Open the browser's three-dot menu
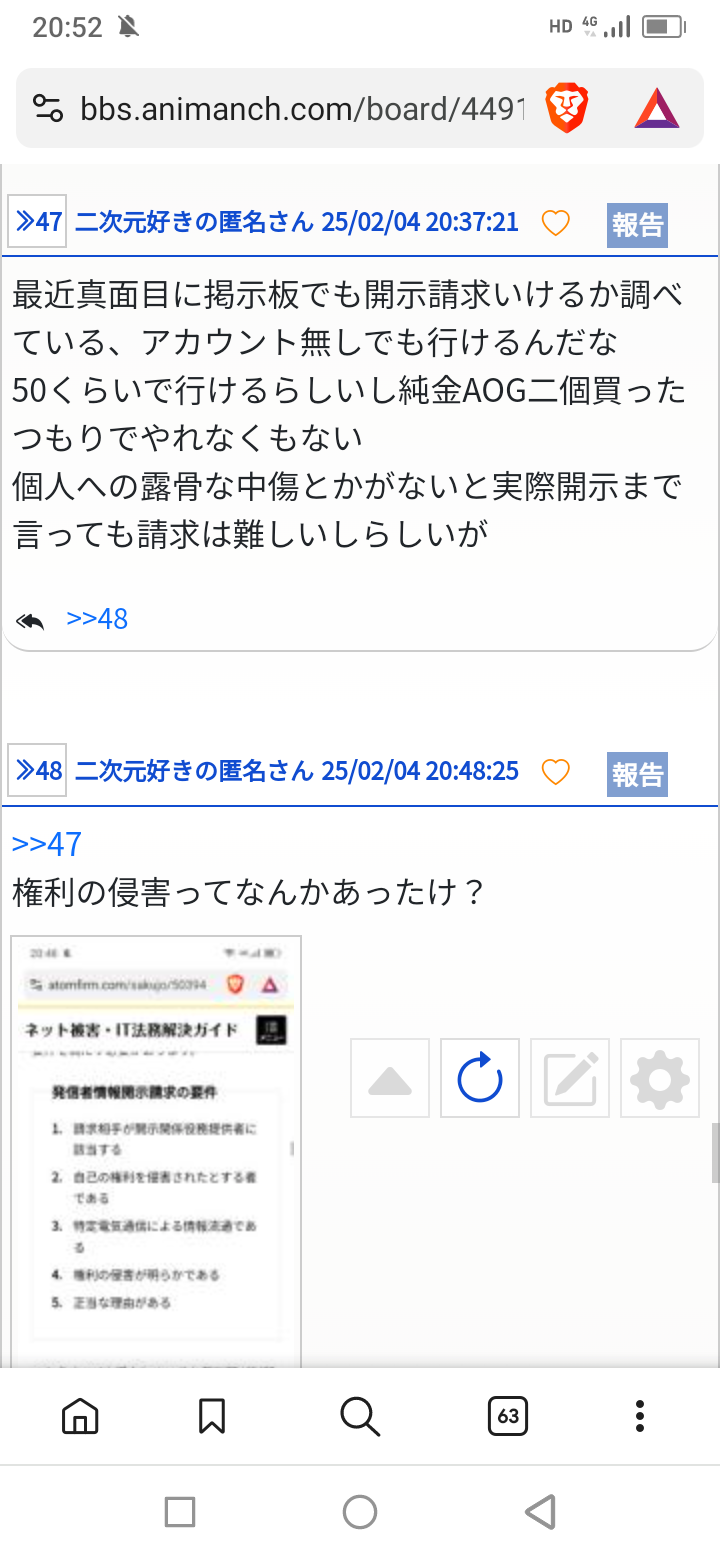Screen dimensions: 720x1560 coord(640,1415)
